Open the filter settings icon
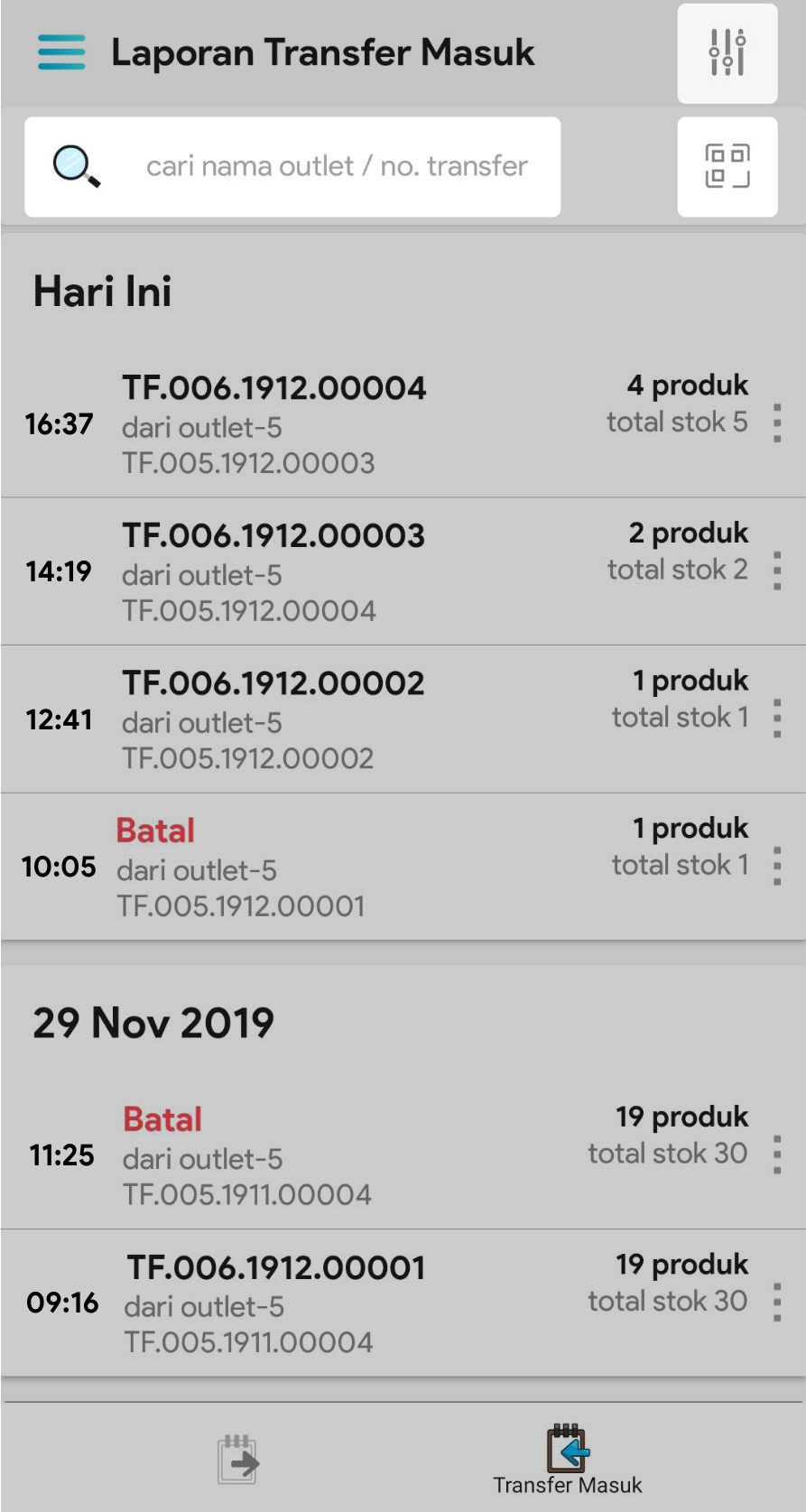806x1512 pixels. 727,52
